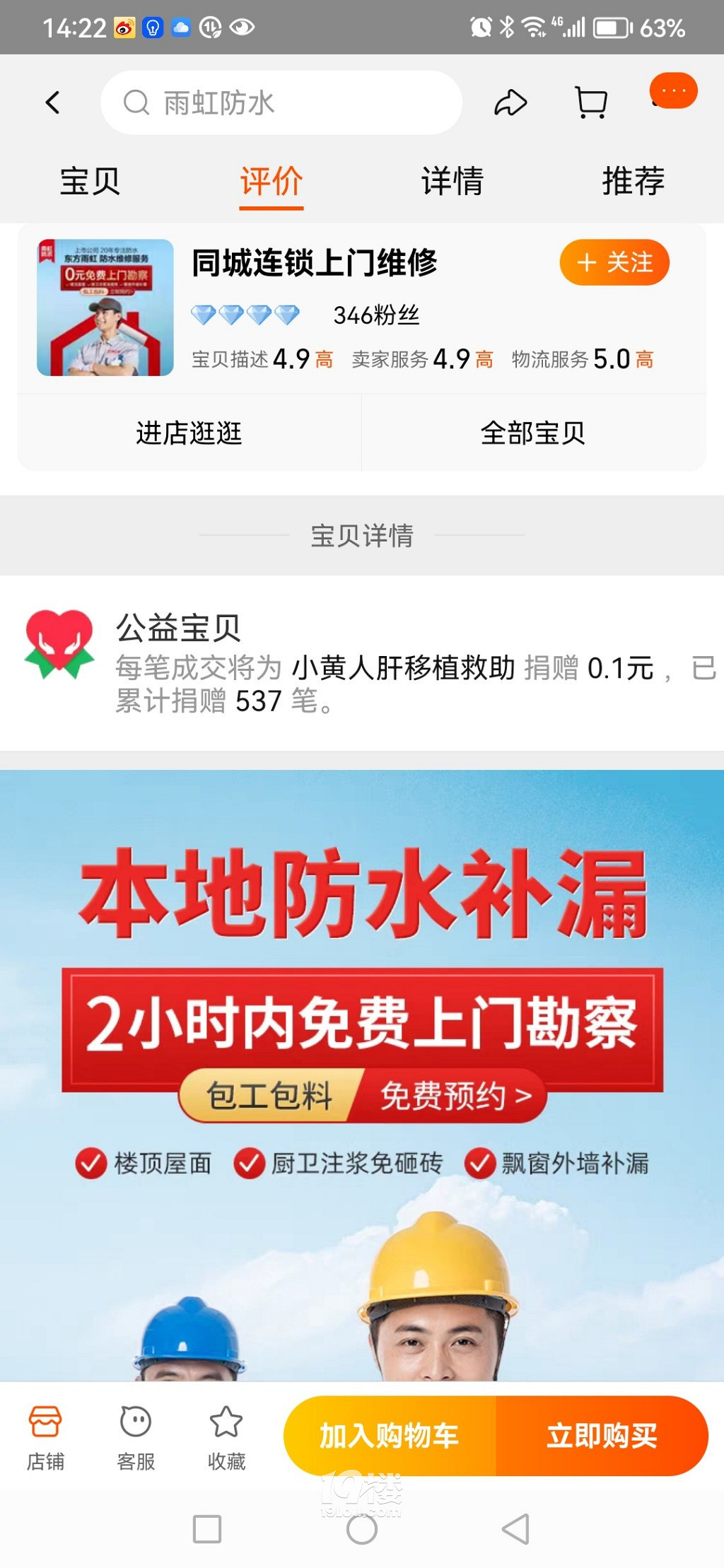Viewport: 724px width, 1568px height.
Task: Go to the system home screen
Action: point(362,1529)
